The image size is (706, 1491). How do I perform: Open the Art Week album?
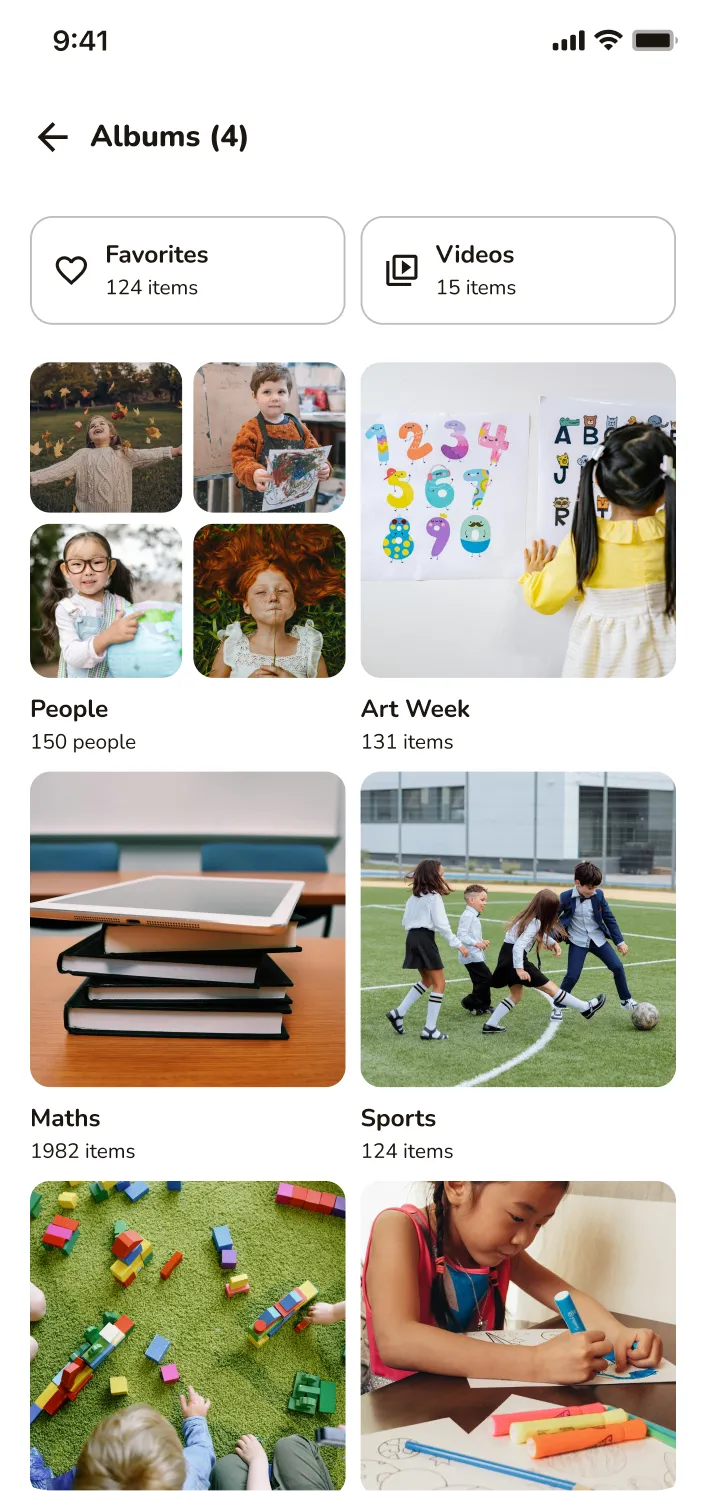(517, 520)
